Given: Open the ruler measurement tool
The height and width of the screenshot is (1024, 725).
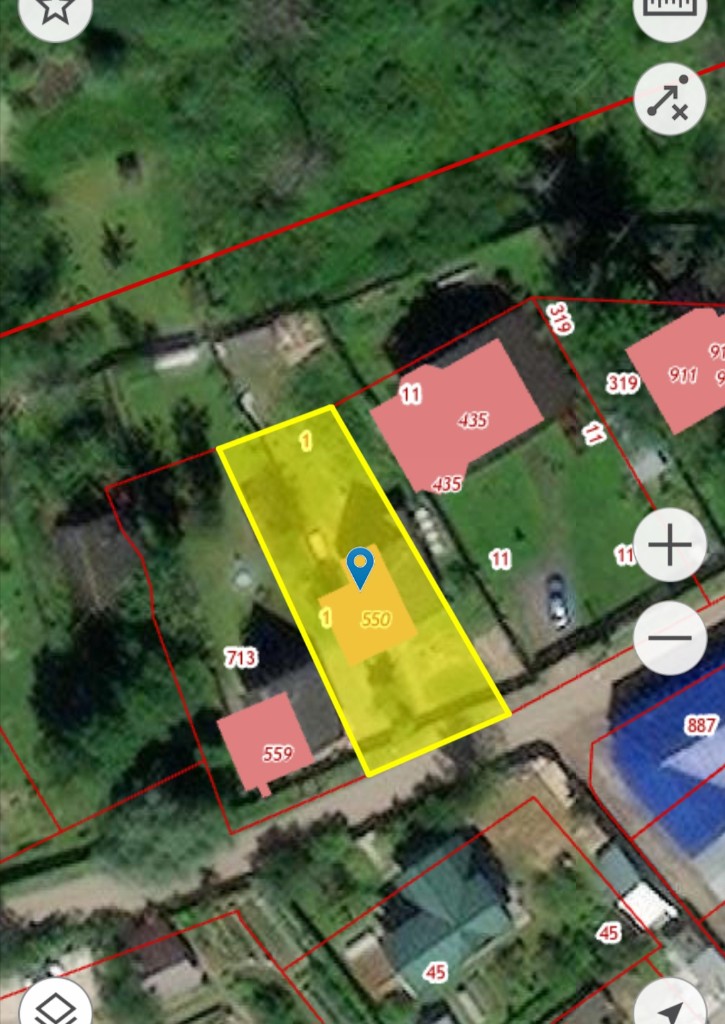Looking at the screenshot, I should (670, 9).
